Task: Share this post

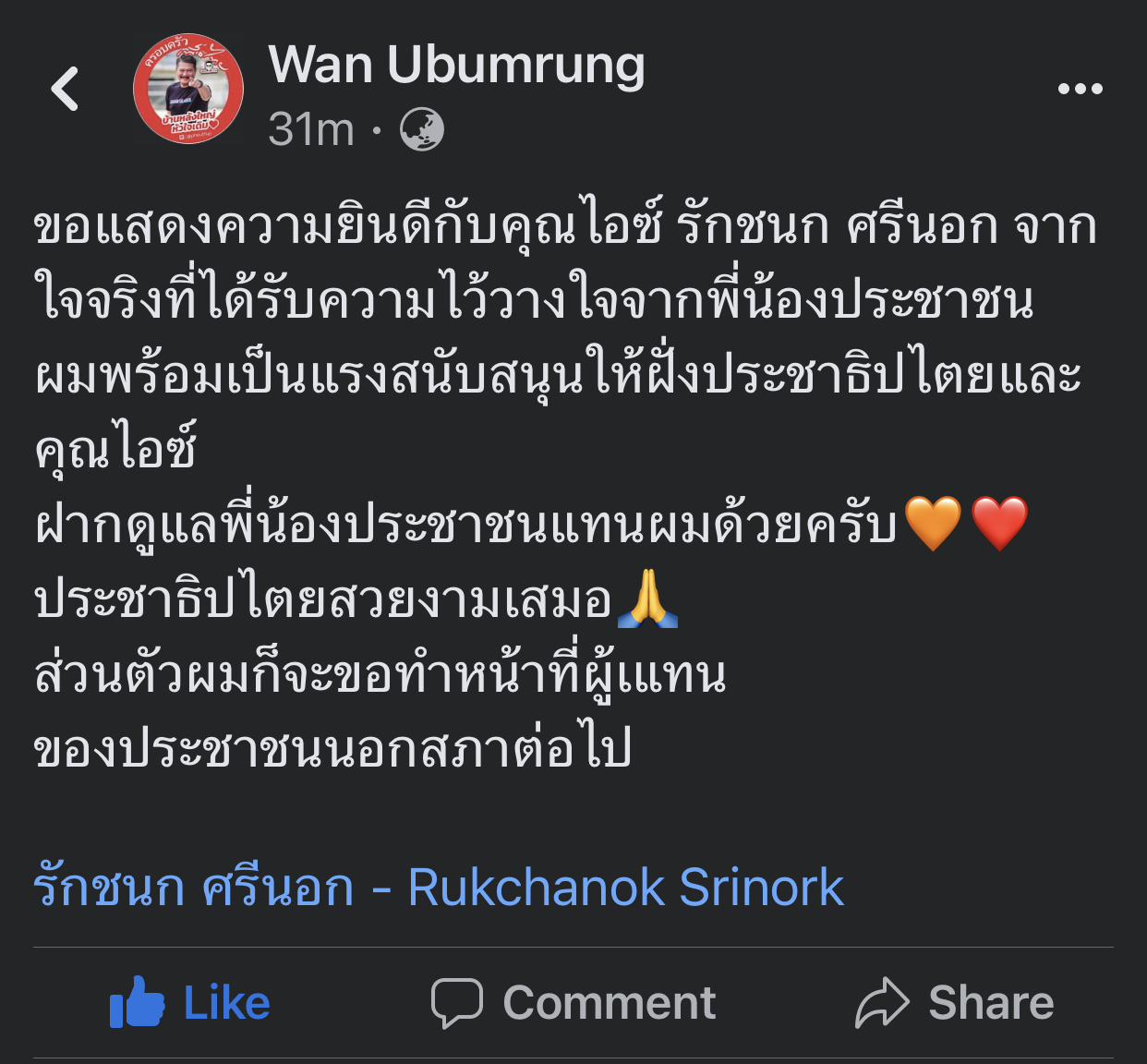Action: click(x=955, y=1003)
